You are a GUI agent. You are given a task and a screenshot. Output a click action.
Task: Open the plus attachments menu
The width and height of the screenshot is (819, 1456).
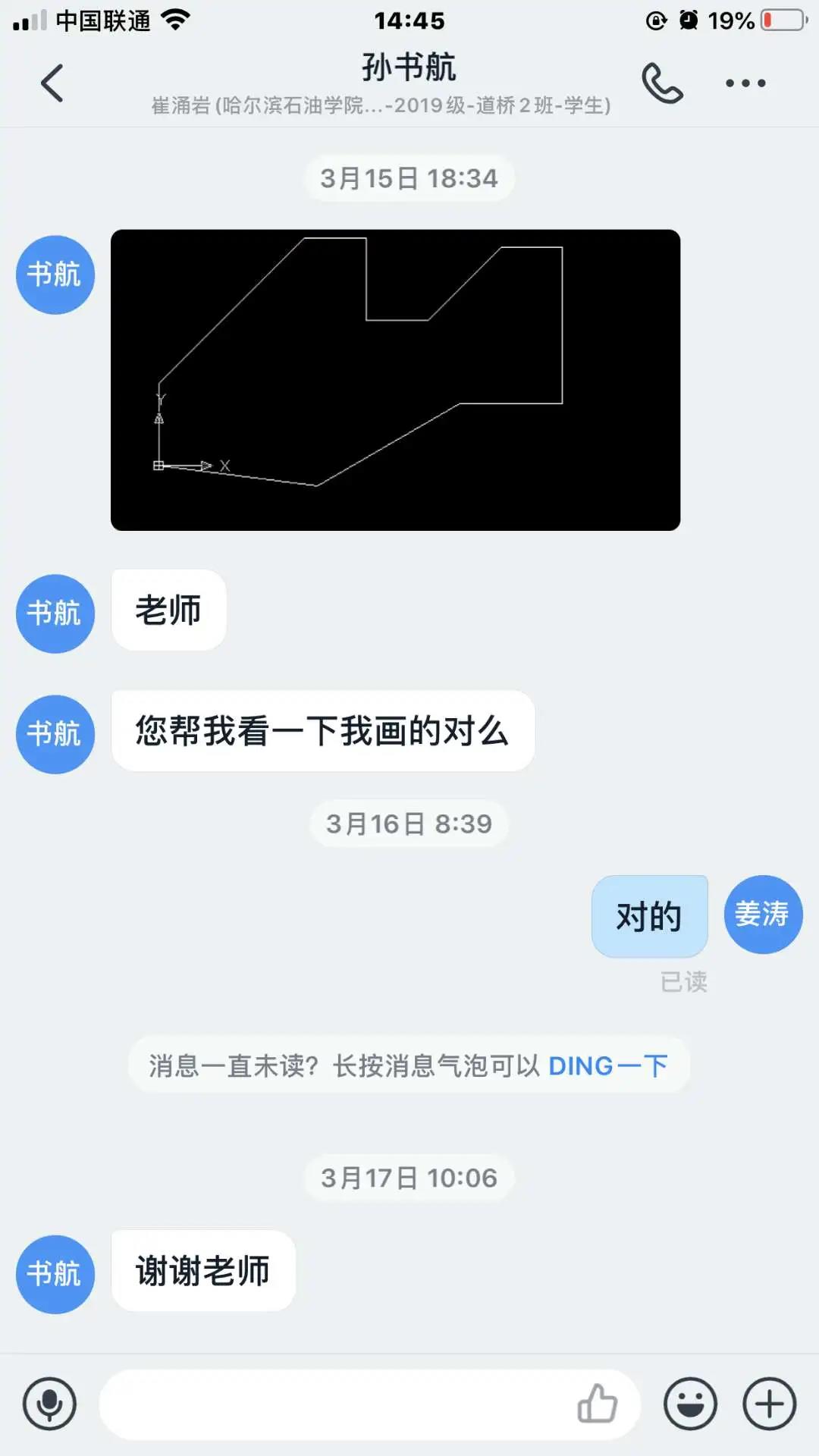(769, 1404)
